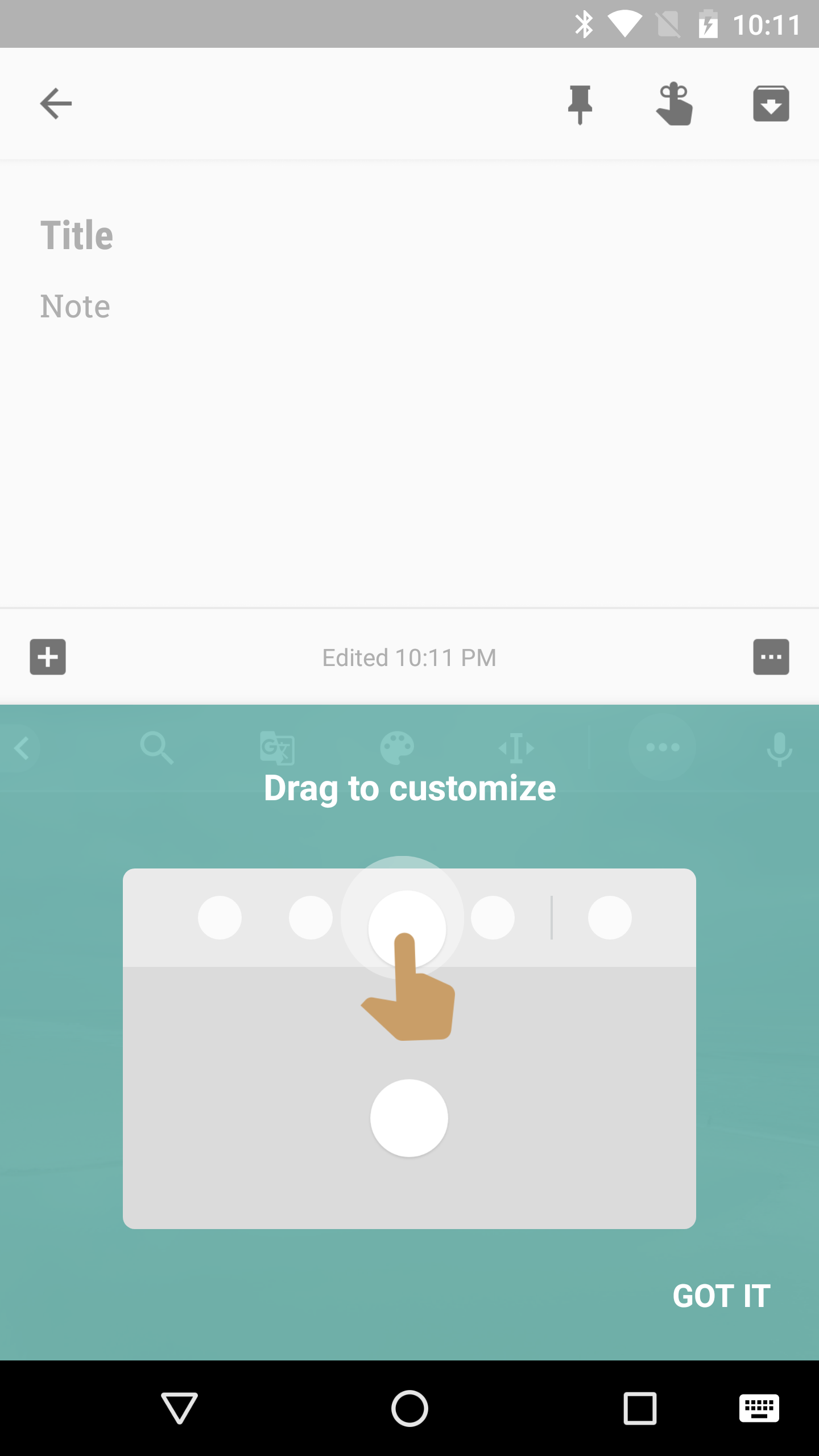
Task: Open the keyboard switcher icon
Action: [759, 1408]
